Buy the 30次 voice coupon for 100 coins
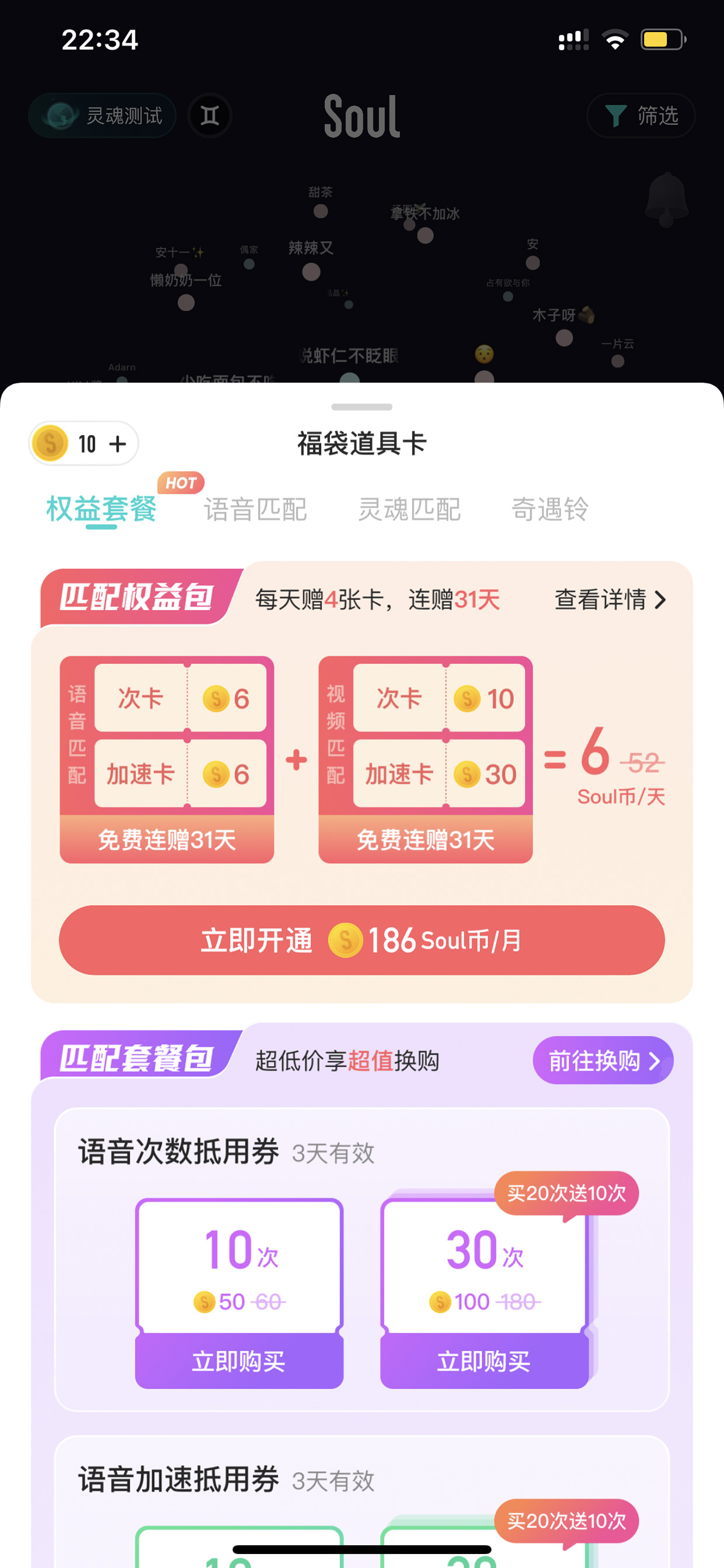This screenshot has width=724, height=1568. (x=484, y=1361)
